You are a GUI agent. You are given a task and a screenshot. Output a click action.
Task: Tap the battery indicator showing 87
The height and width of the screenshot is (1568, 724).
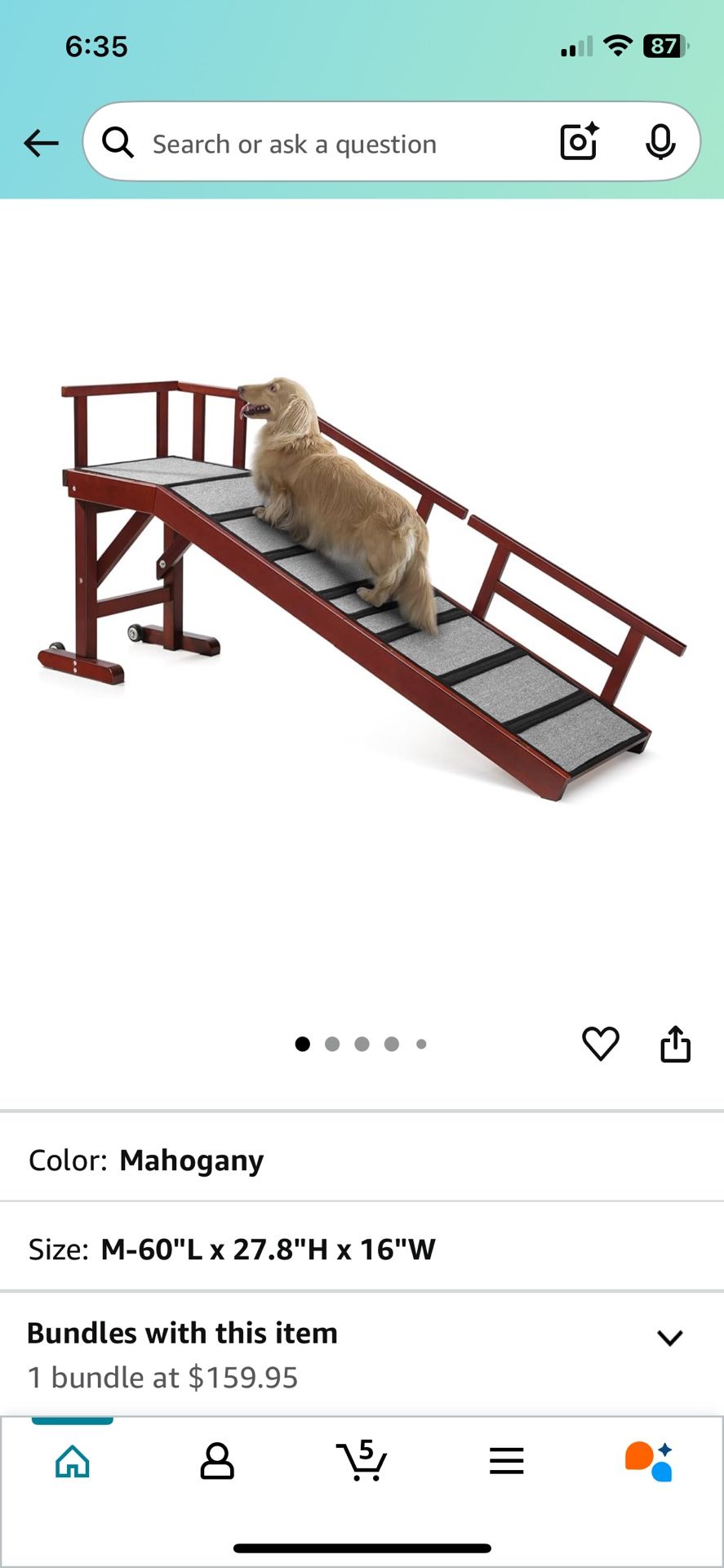(663, 47)
